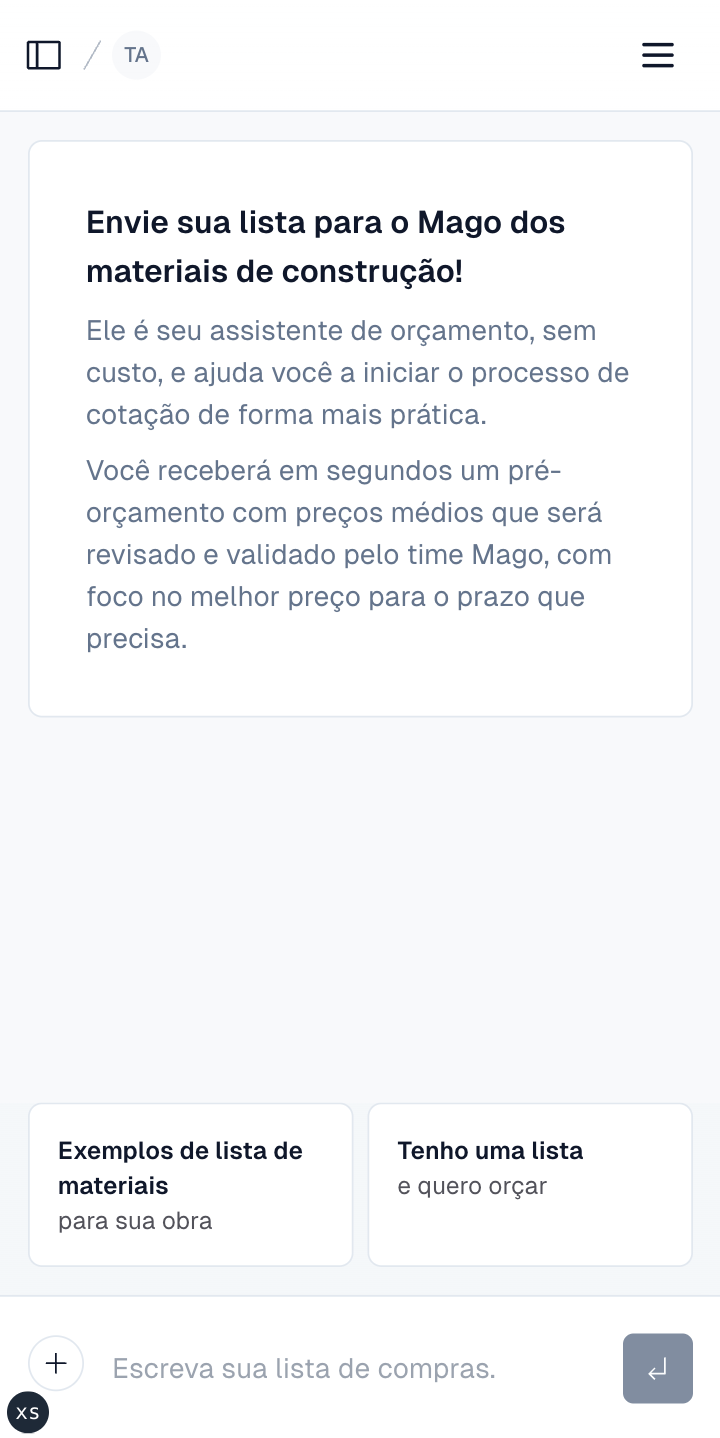Select 'Exemplos de lista de materiais' suggestion
The image size is (720, 1438).
tap(190, 1184)
